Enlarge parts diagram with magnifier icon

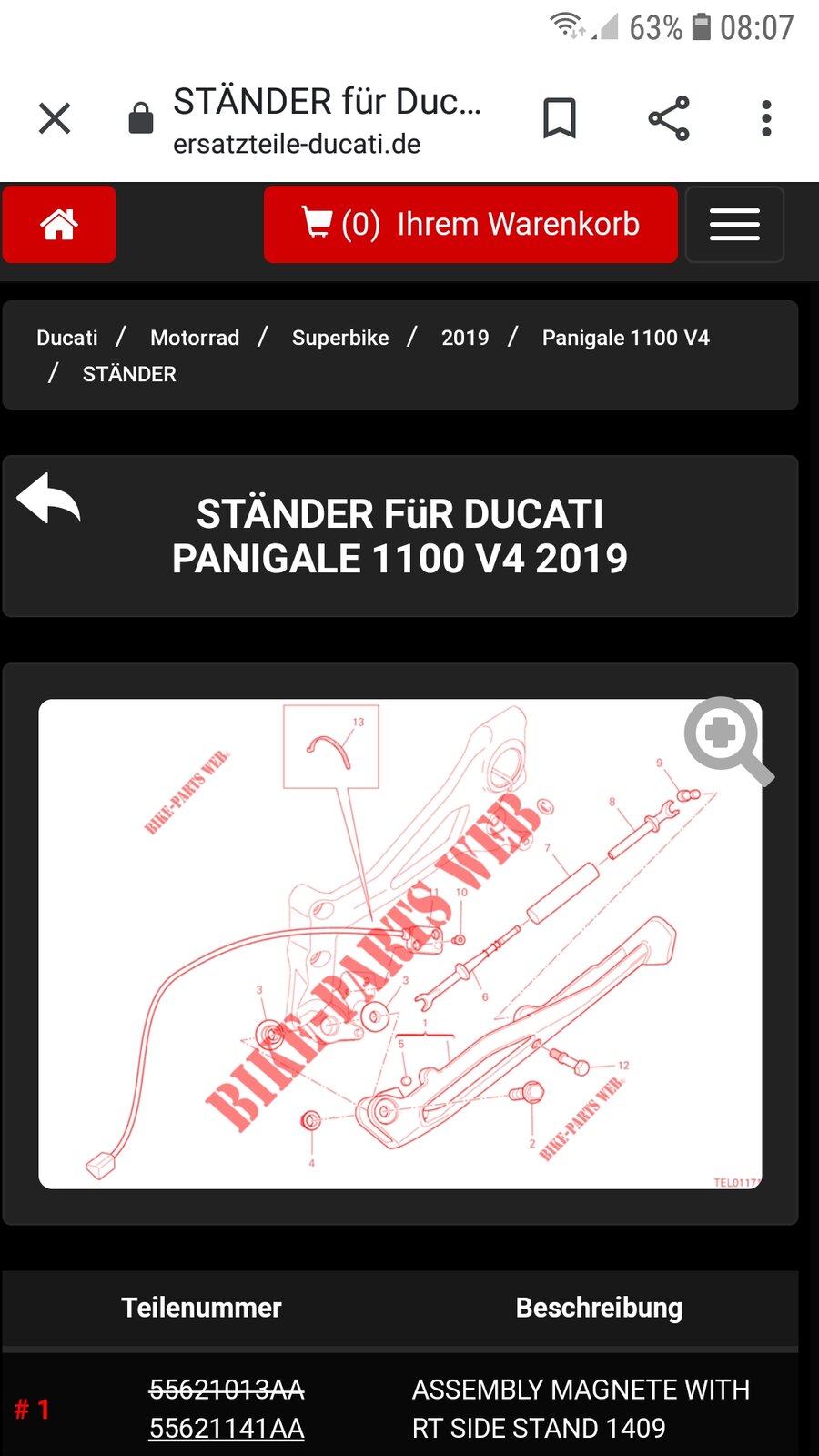click(x=726, y=738)
